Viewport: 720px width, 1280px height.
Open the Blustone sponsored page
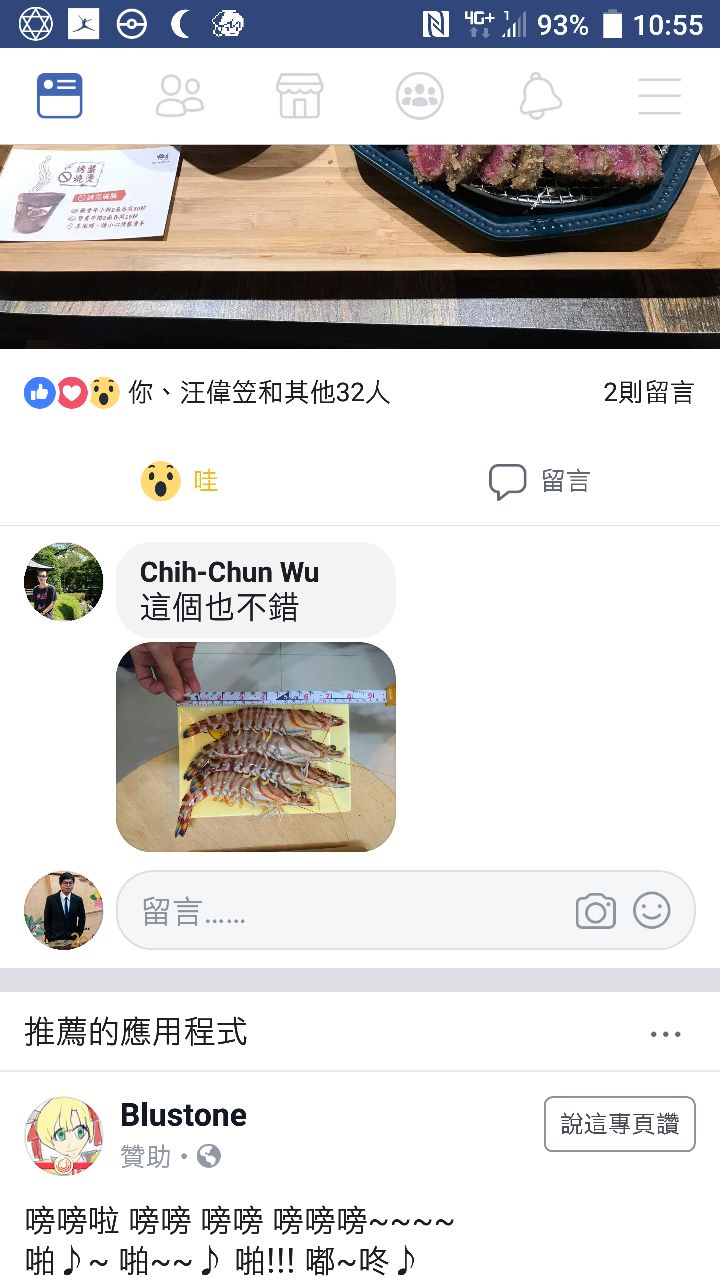click(x=183, y=1115)
